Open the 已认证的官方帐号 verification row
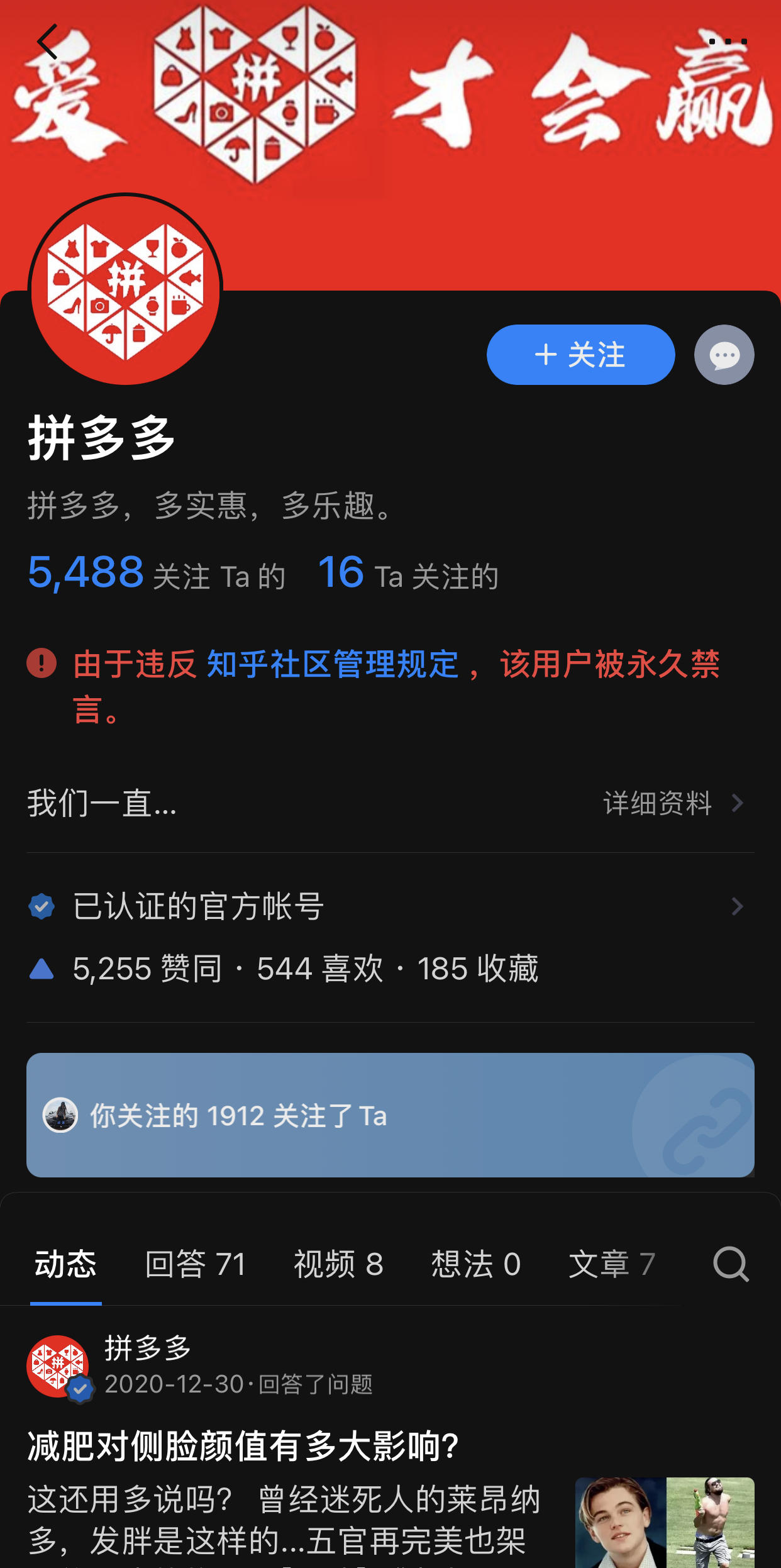 (x=390, y=906)
